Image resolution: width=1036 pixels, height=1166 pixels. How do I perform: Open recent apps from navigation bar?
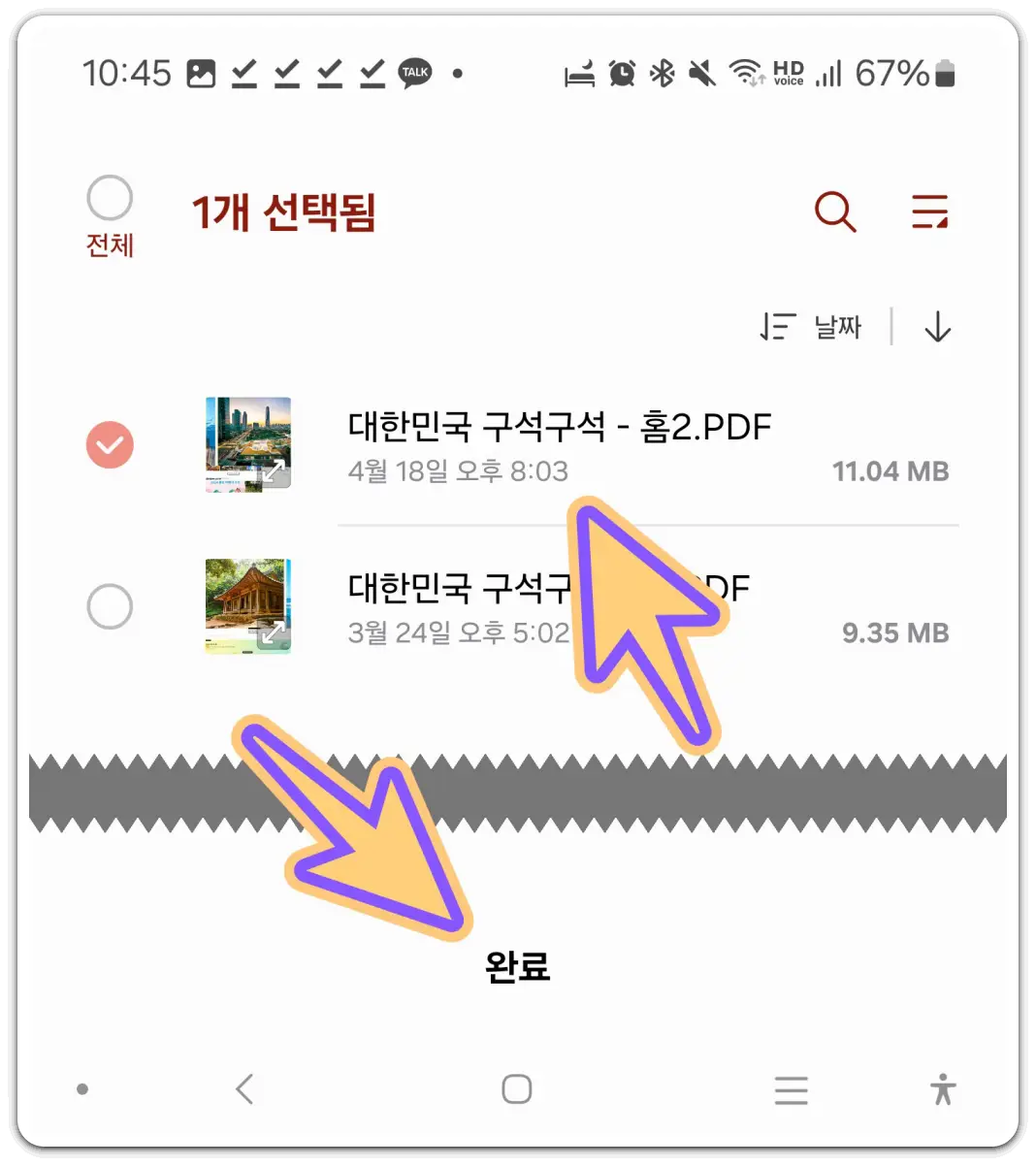(x=791, y=1088)
